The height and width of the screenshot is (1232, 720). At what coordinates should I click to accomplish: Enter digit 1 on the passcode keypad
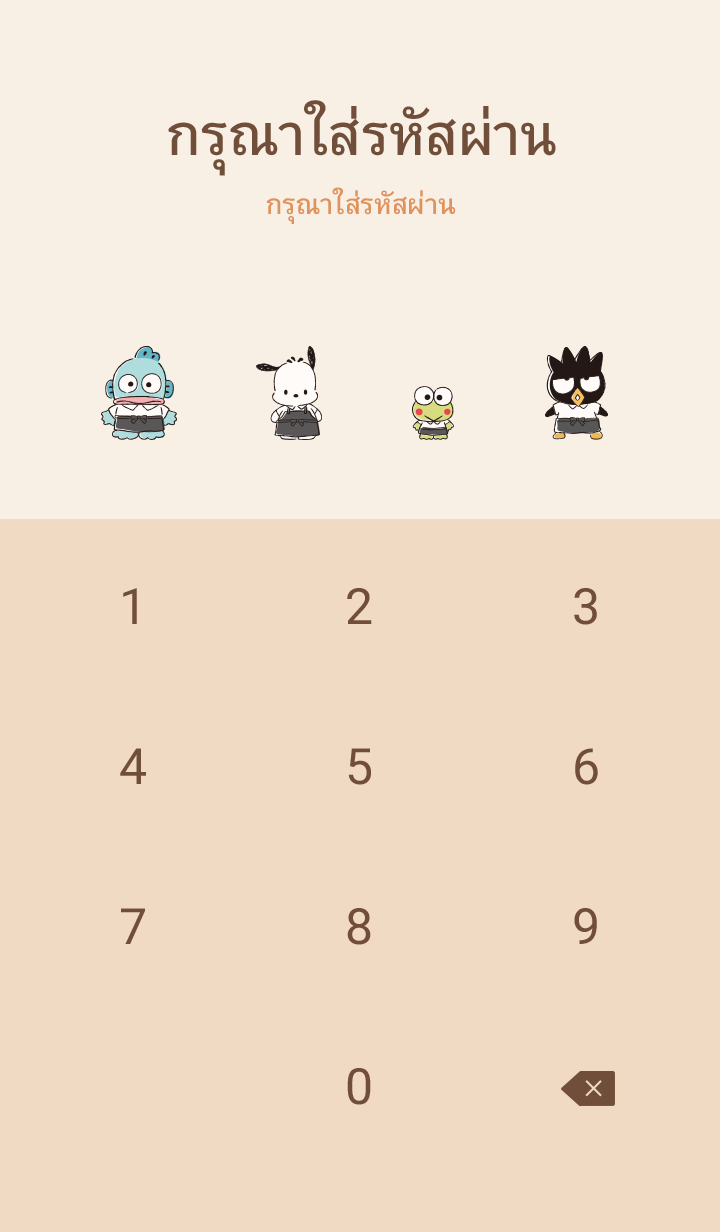tap(132, 607)
